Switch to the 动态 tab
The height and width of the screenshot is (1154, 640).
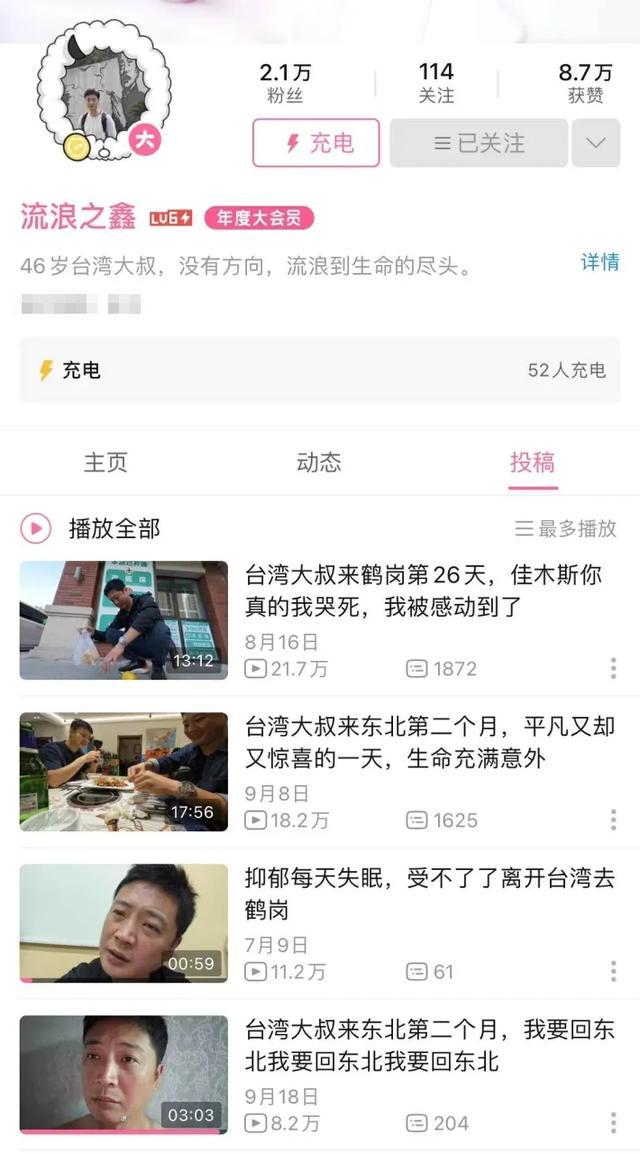coord(319,462)
